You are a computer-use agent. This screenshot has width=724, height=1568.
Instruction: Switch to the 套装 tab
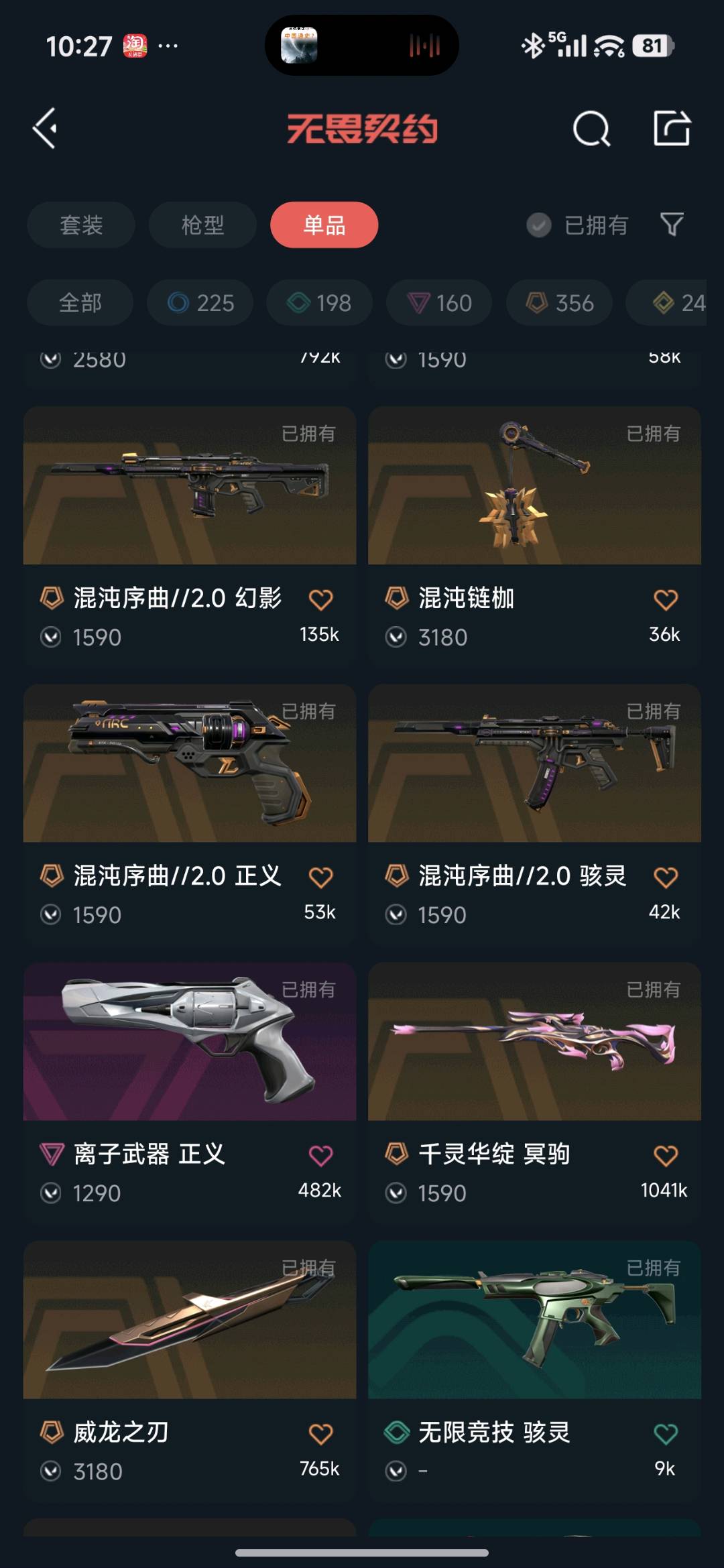tap(81, 225)
